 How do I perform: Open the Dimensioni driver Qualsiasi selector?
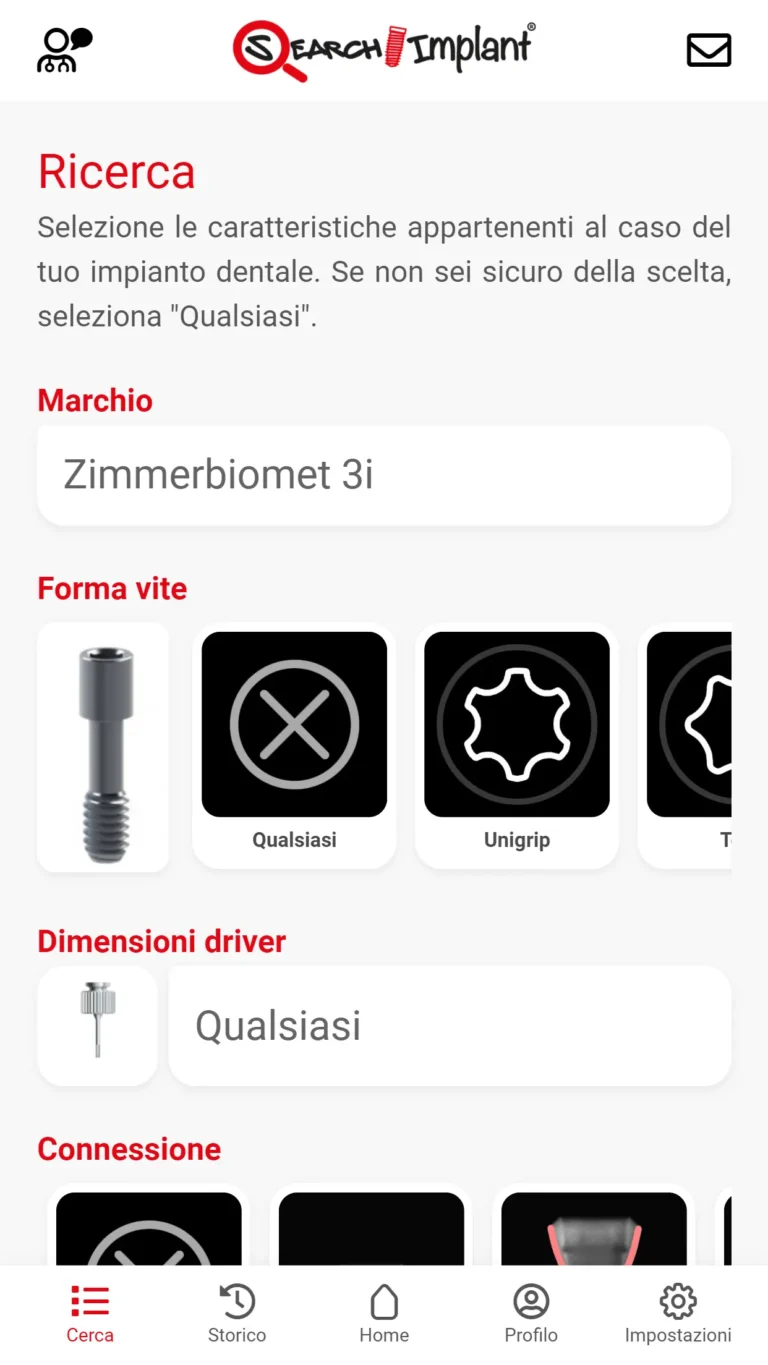[449, 1026]
